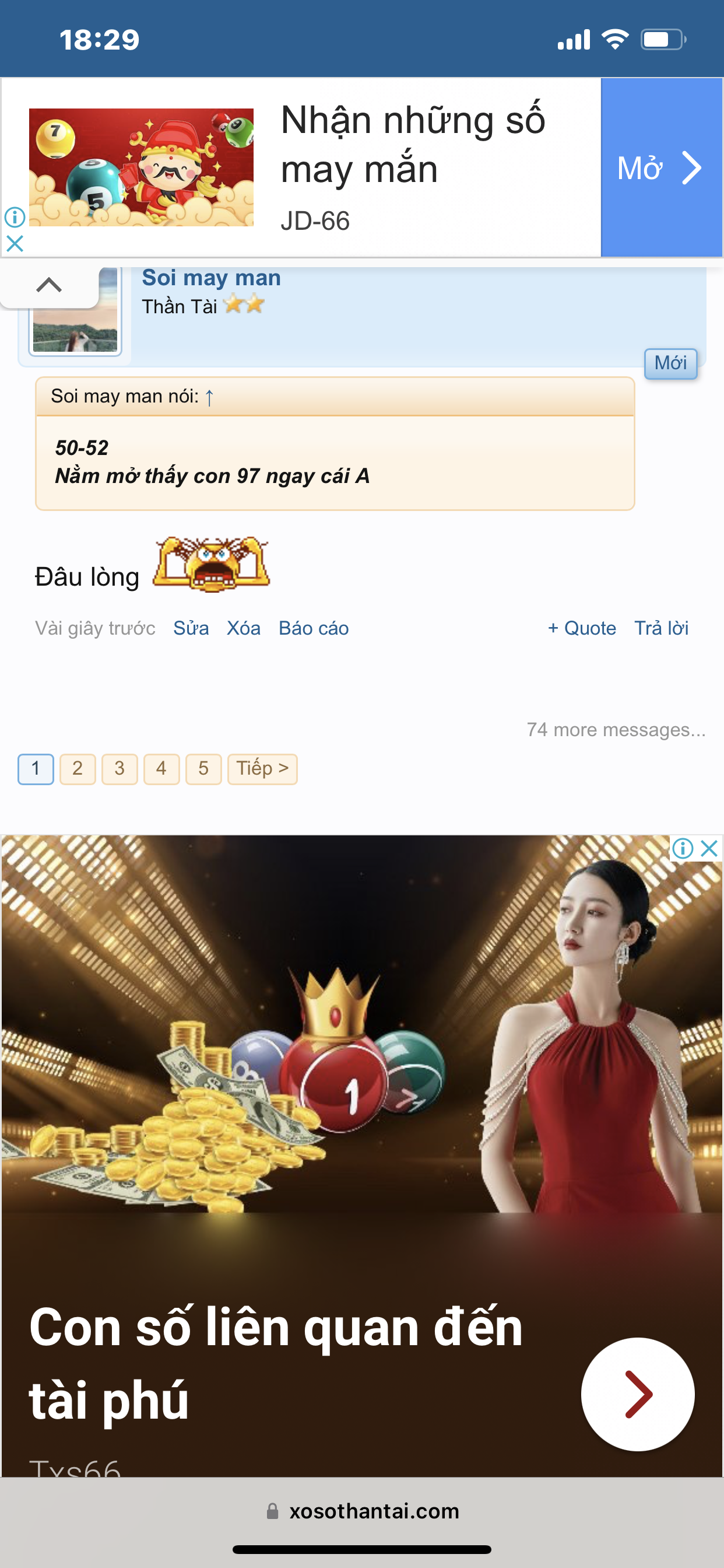Go to page 4
The height and width of the screenshot is (1568, 724).
coord(161,769)
